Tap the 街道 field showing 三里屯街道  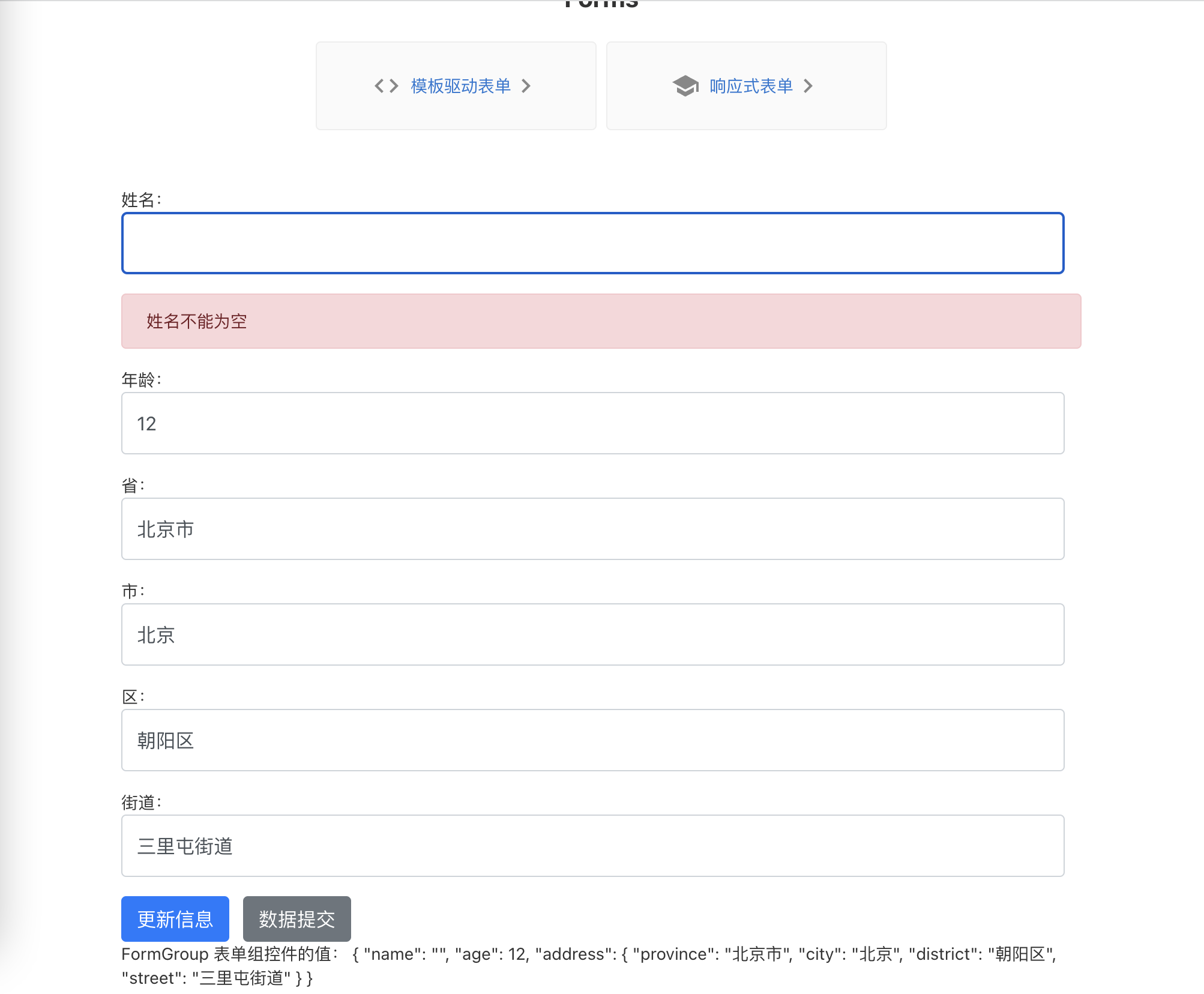tap(592, 846)
